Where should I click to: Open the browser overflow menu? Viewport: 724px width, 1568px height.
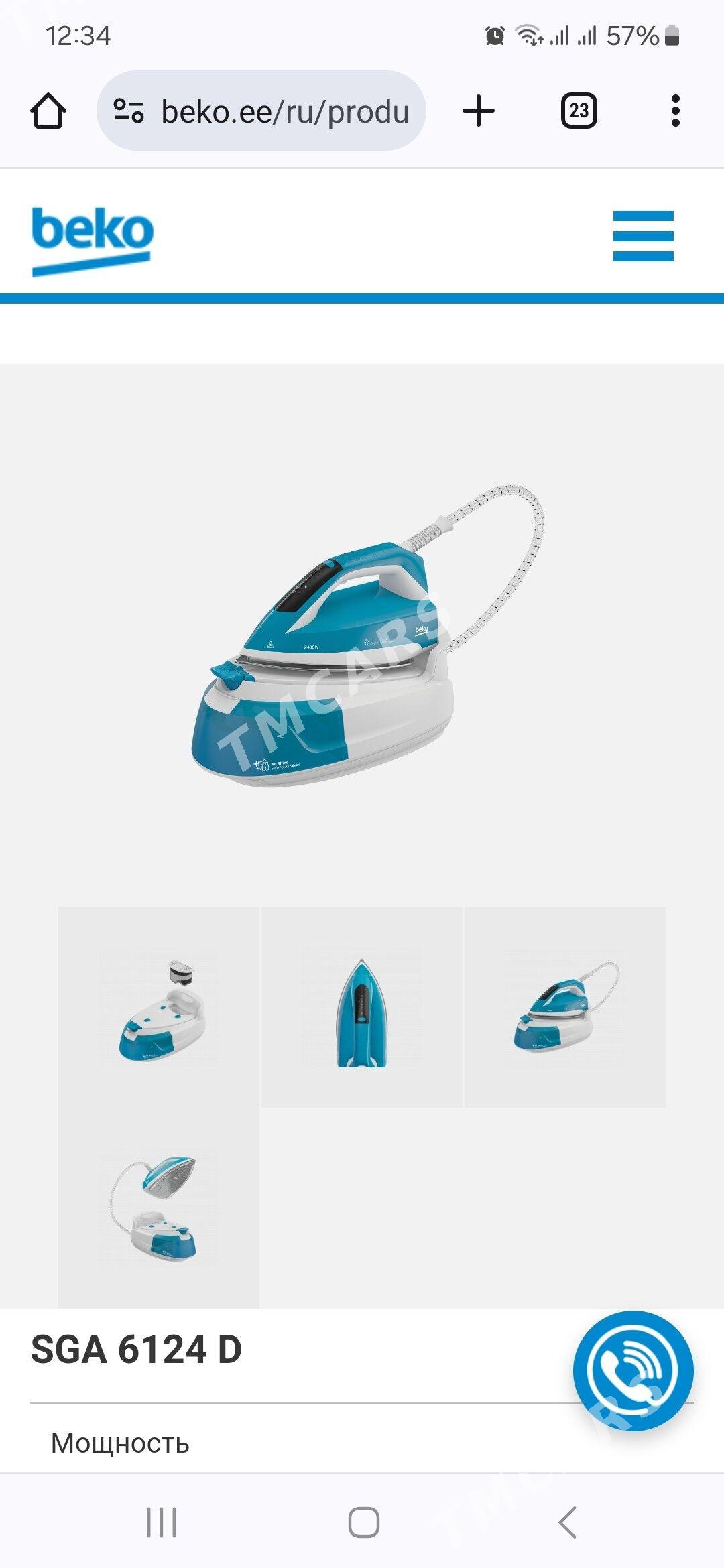(675, 111)
